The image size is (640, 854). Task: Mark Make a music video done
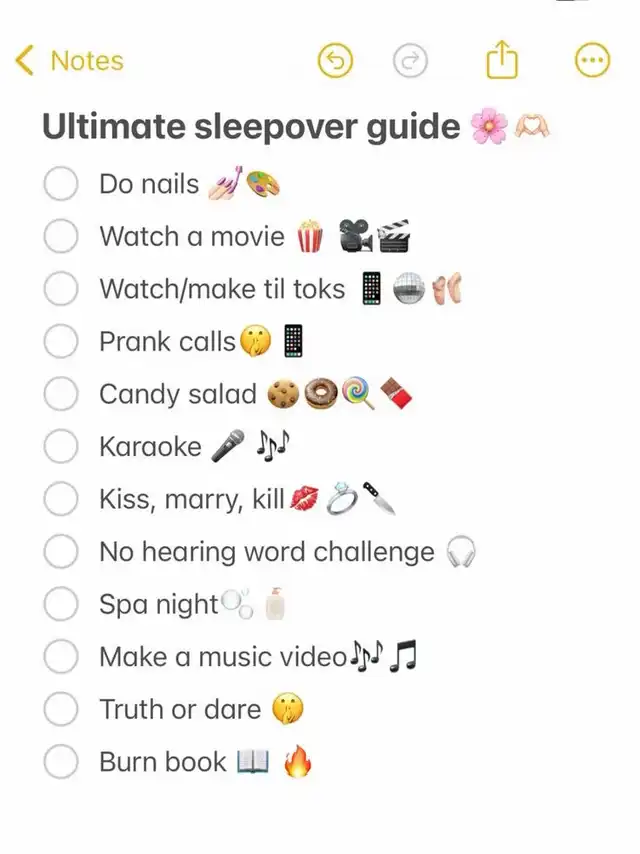pyautogui.click(x=62, y=657)
